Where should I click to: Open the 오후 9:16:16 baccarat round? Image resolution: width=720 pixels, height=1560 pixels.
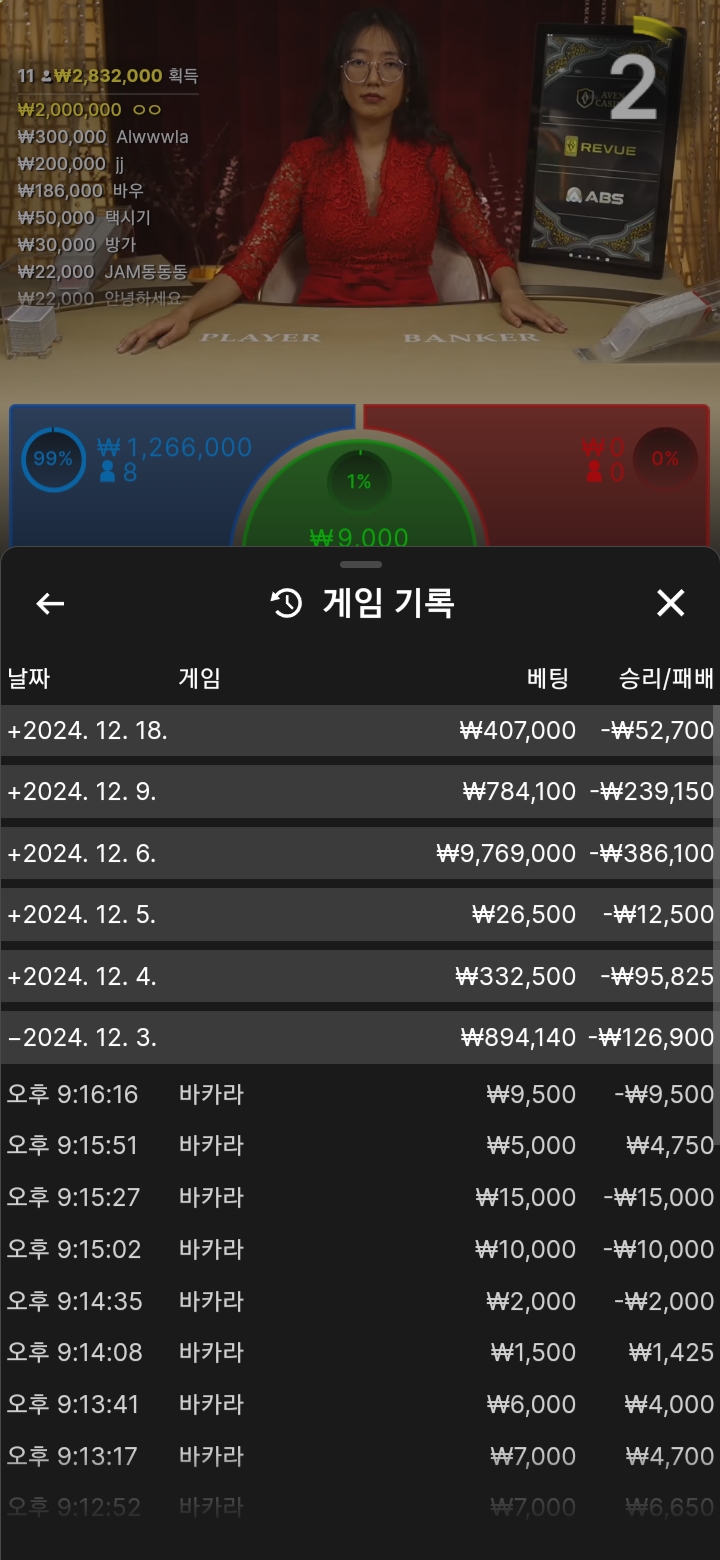click(x=358, y=1094)
